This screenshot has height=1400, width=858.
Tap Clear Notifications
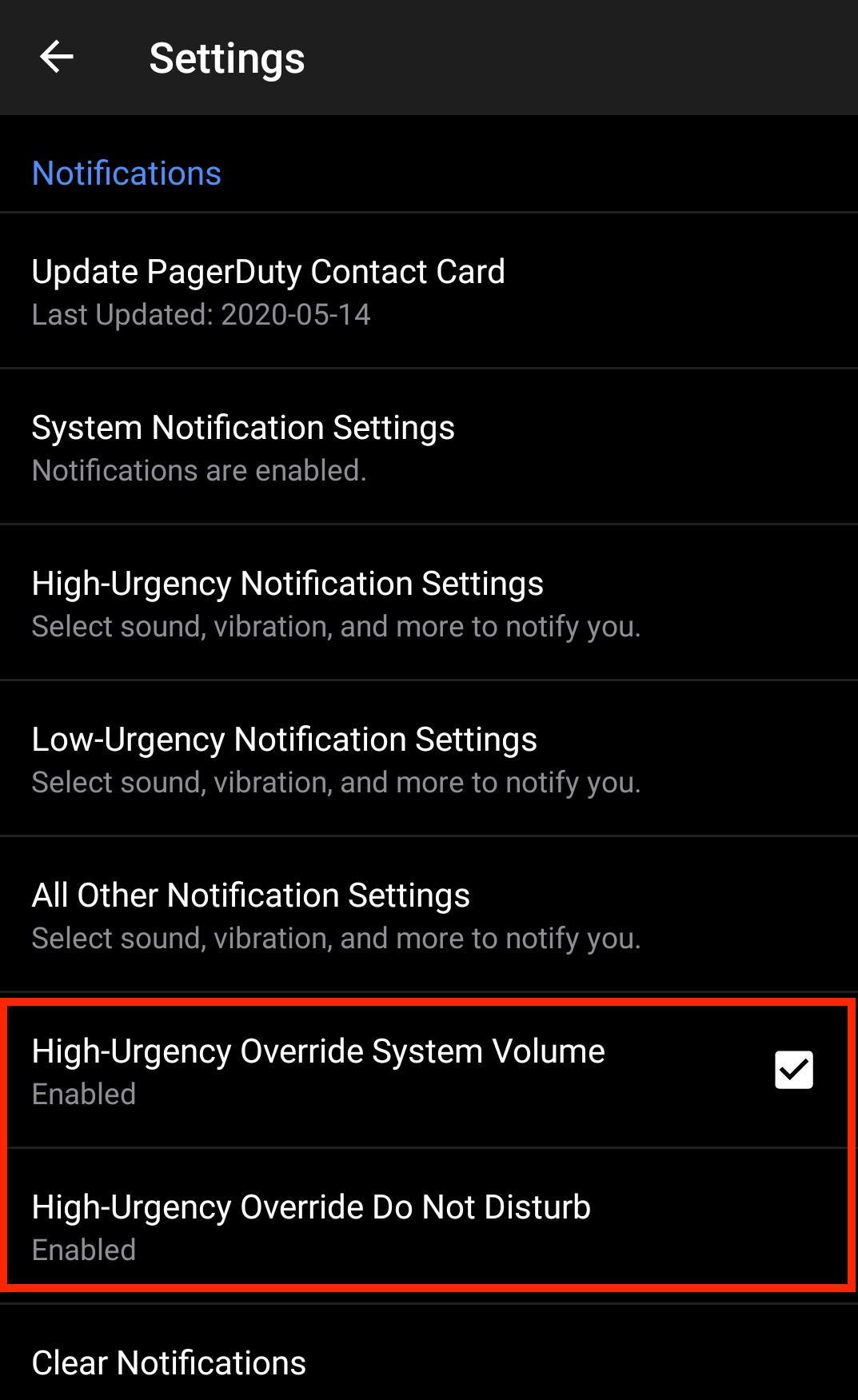click(169, 1362)
